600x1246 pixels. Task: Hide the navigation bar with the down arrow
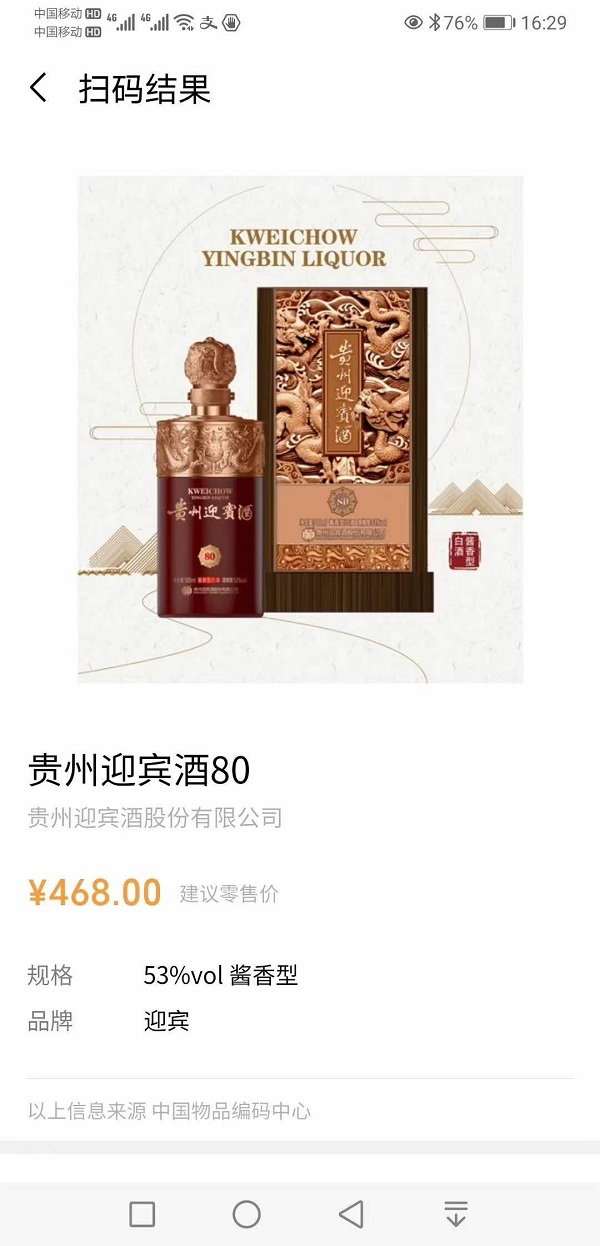click(x=456, y=1214)
